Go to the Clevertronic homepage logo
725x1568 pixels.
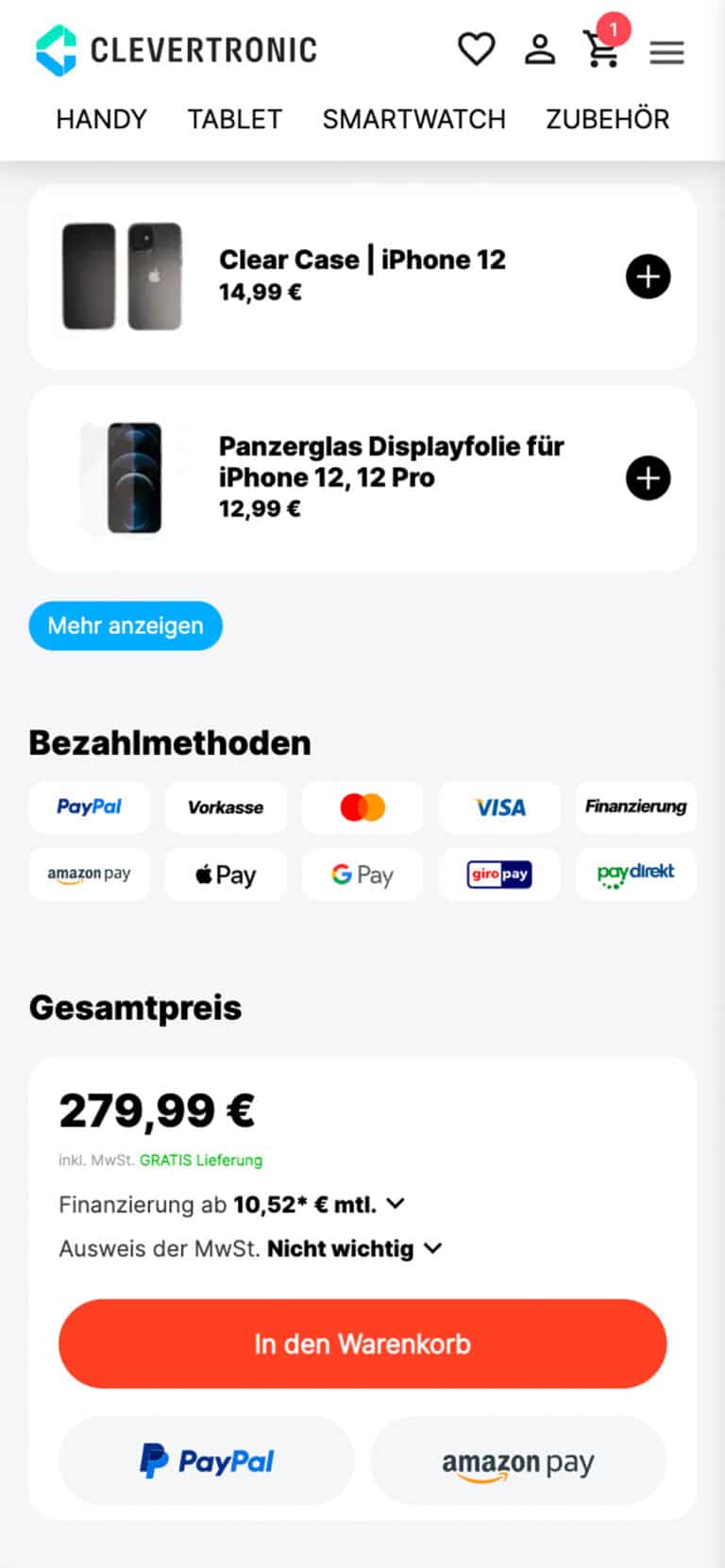(x=177, y=50)
